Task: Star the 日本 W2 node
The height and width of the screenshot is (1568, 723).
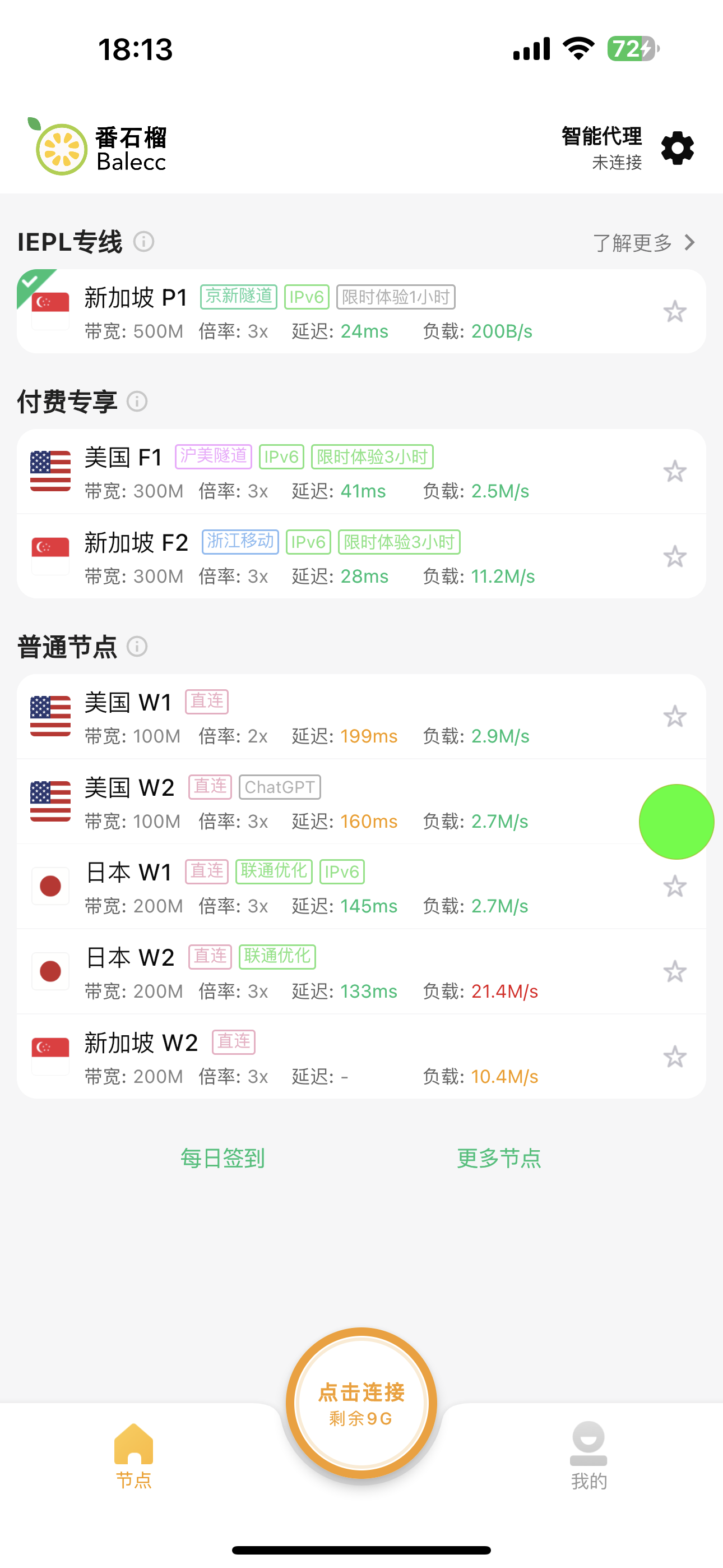Action: [675, 971]
